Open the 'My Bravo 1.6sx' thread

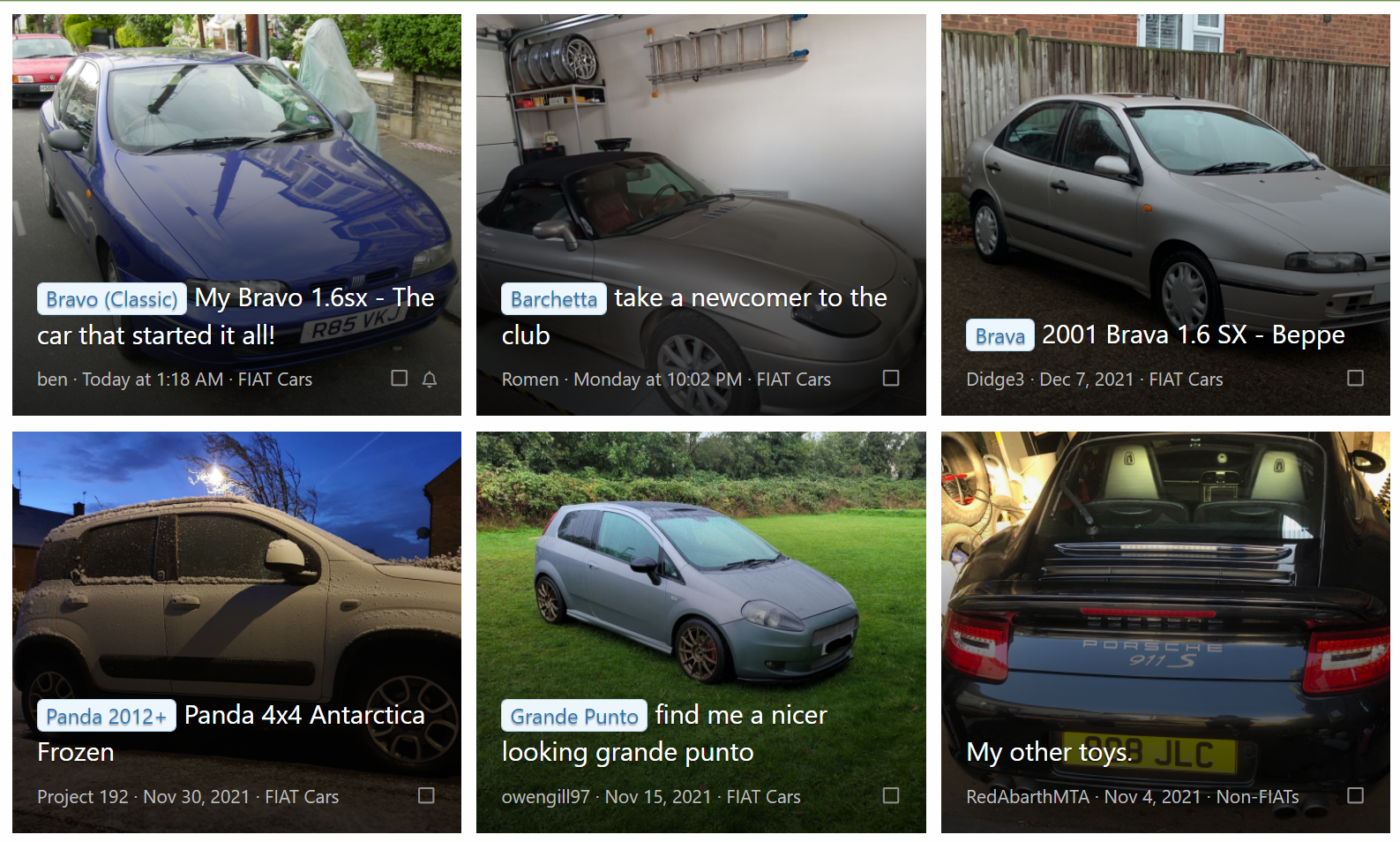coord(313,298)
